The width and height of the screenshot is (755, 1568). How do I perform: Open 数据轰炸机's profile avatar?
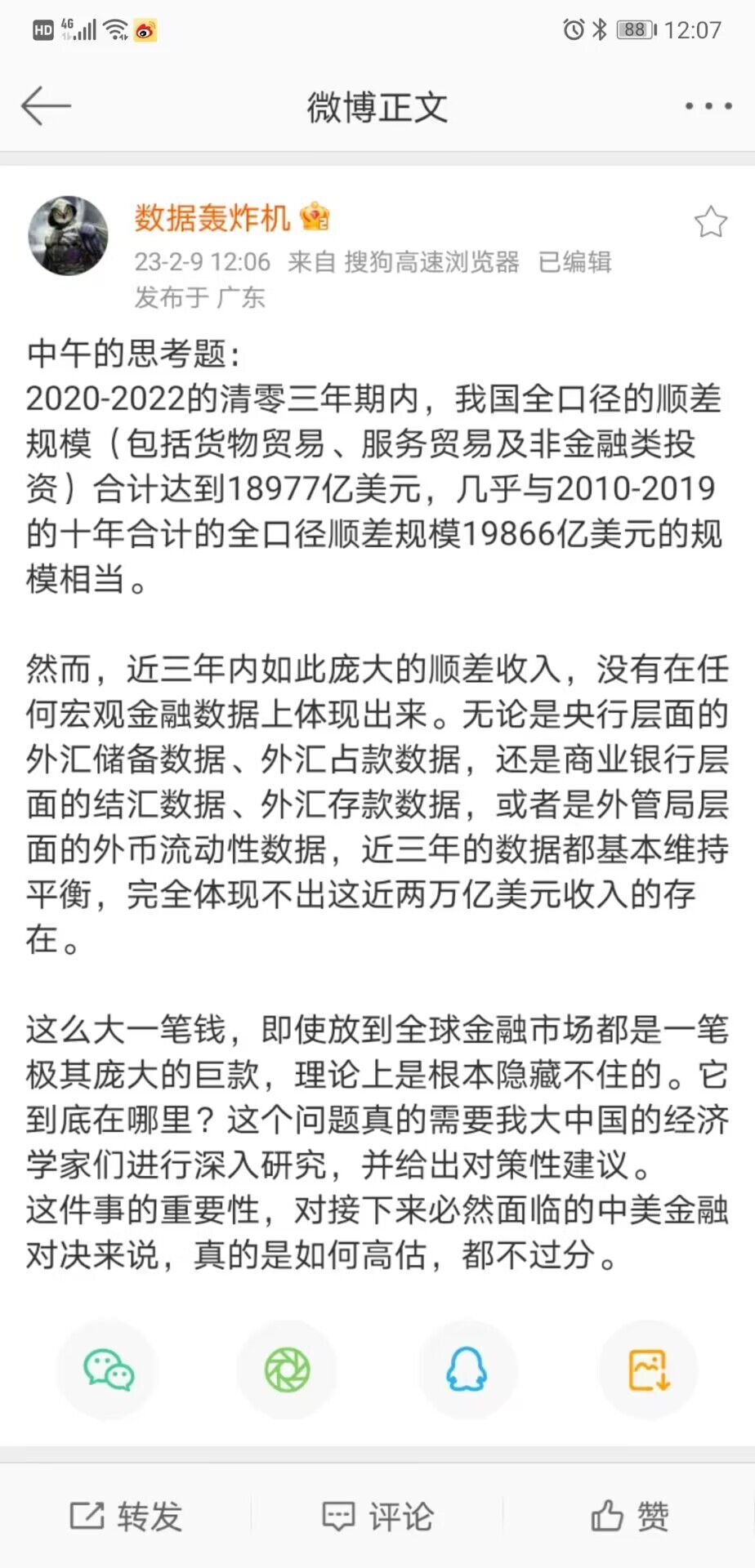tap(69, 236)
